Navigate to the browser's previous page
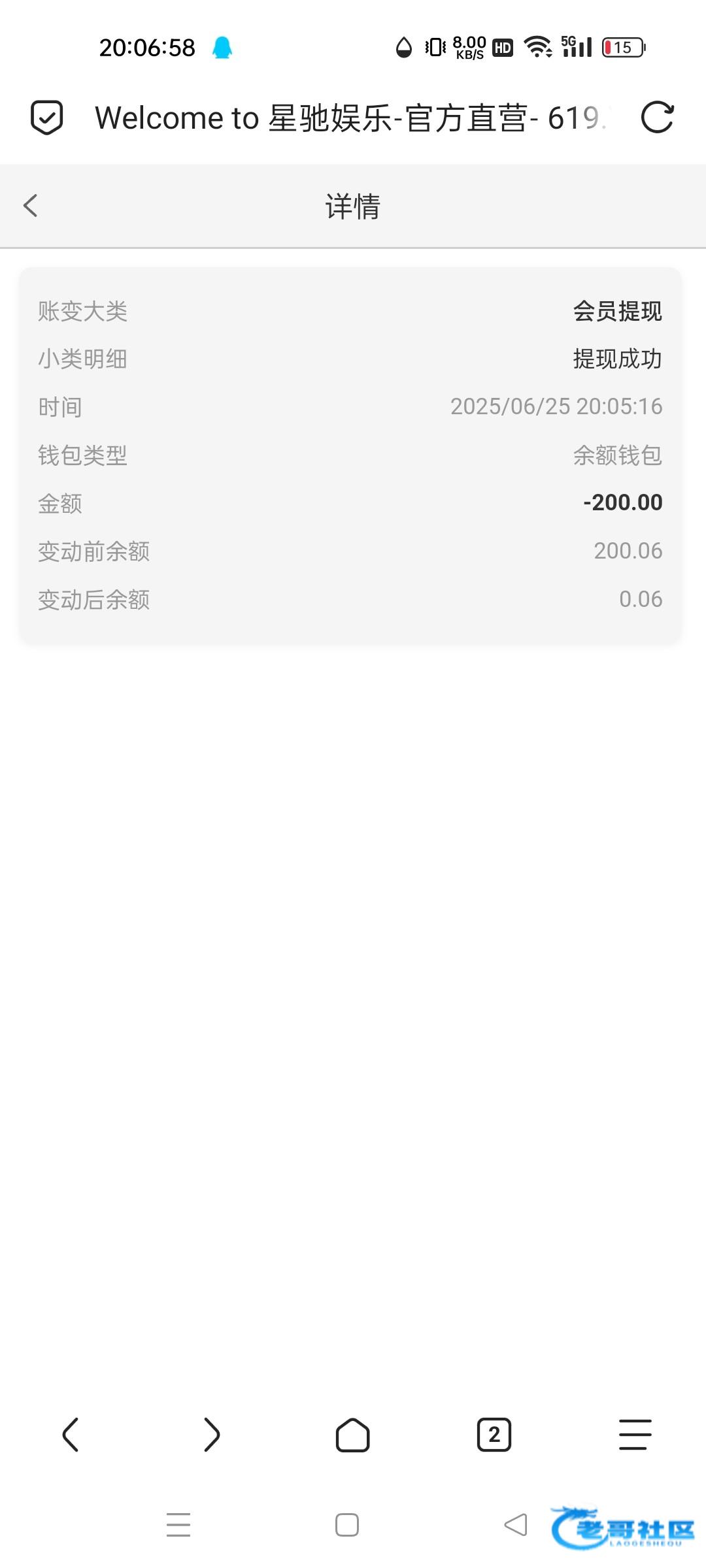Viewport: 706px width, 1568px height. click(x=71, y=1435)
